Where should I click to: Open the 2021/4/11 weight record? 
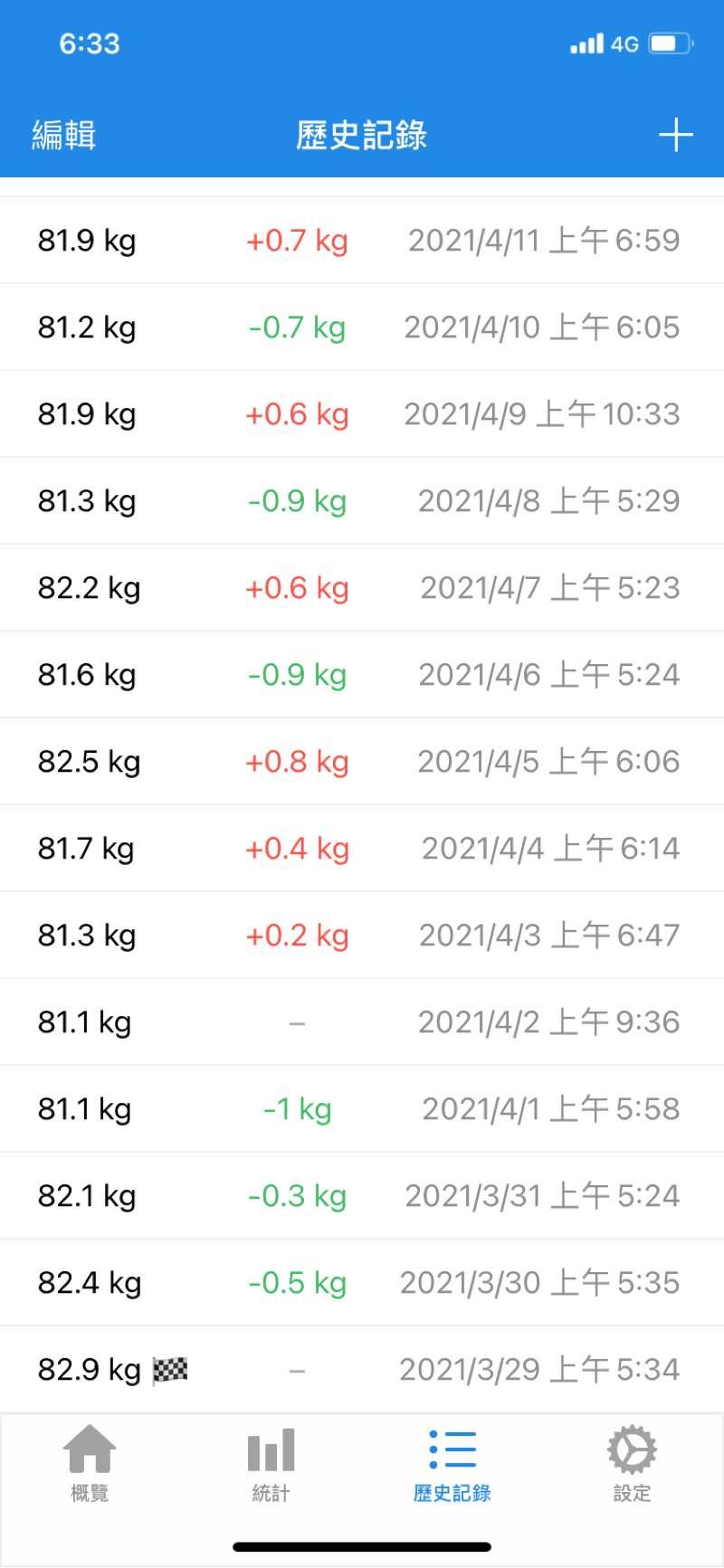point(362,241)
